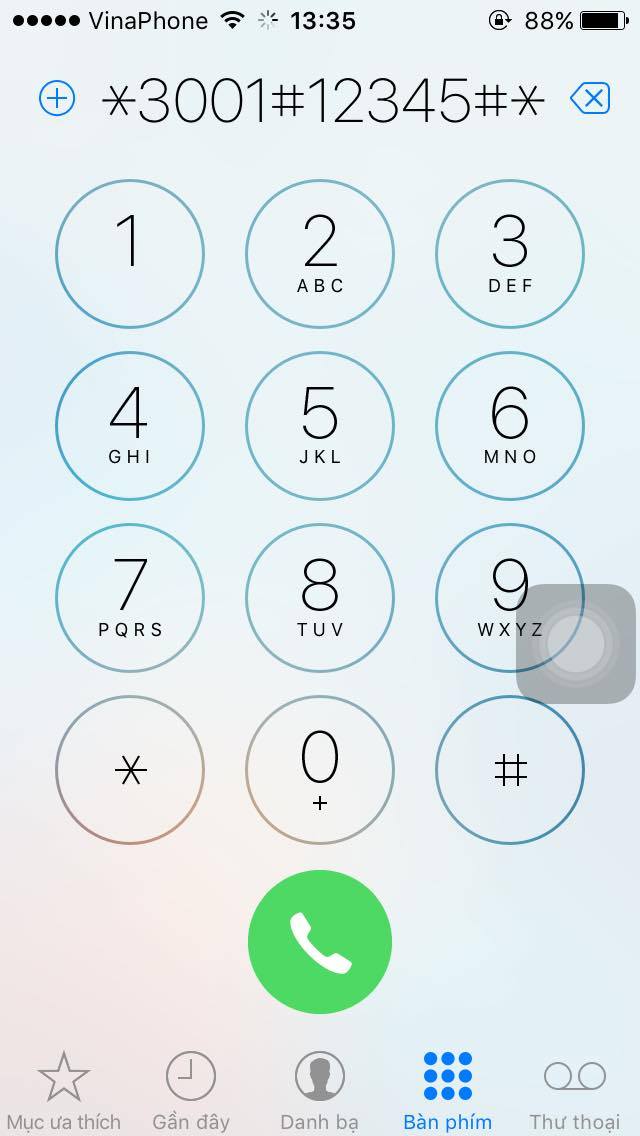
Task: Start the call with green phone button
Action: click(x=320, y=942)
